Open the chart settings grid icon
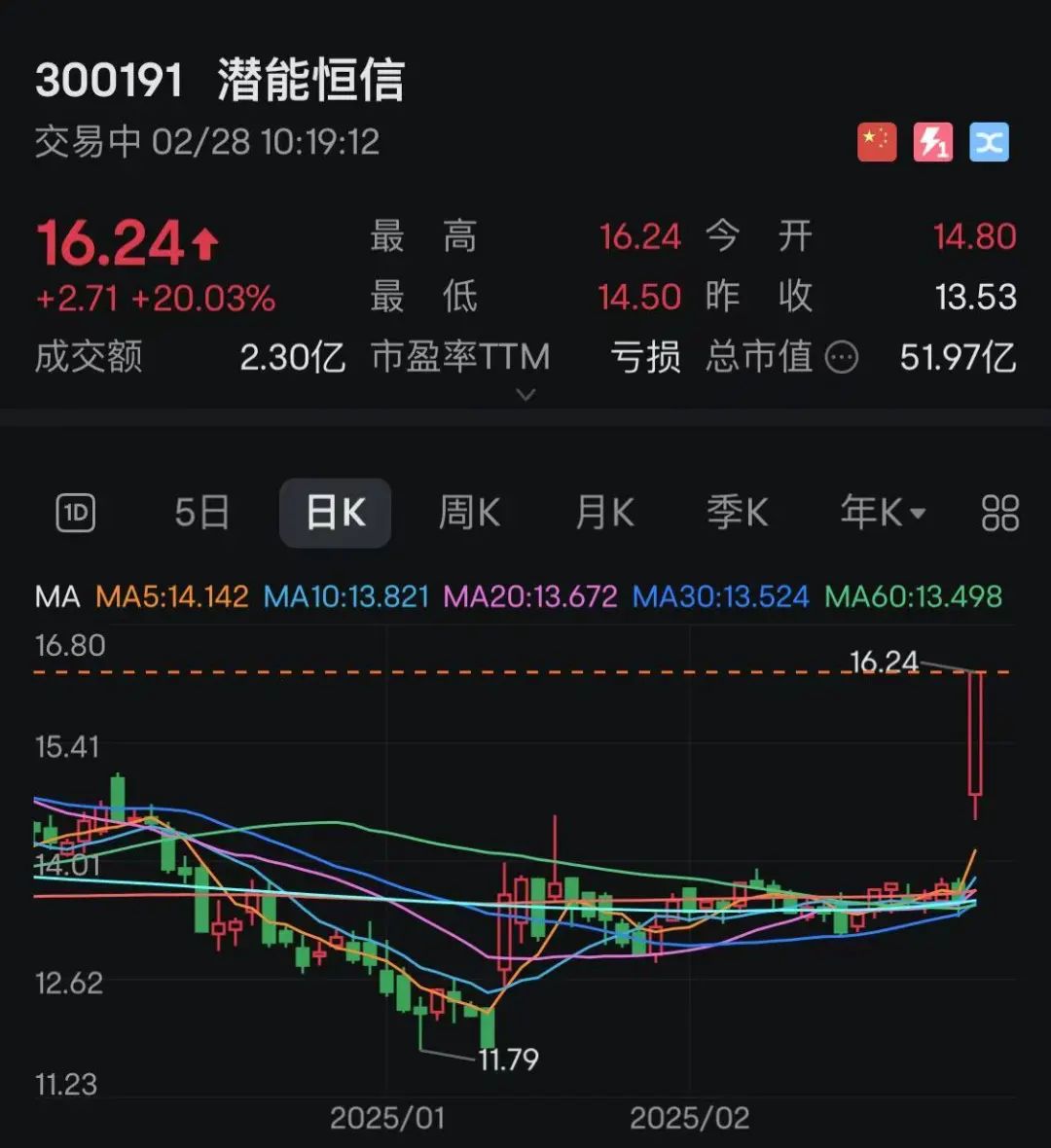Screen dimensions: 1051x1148 pyautogui.click(x=999, y=513)
